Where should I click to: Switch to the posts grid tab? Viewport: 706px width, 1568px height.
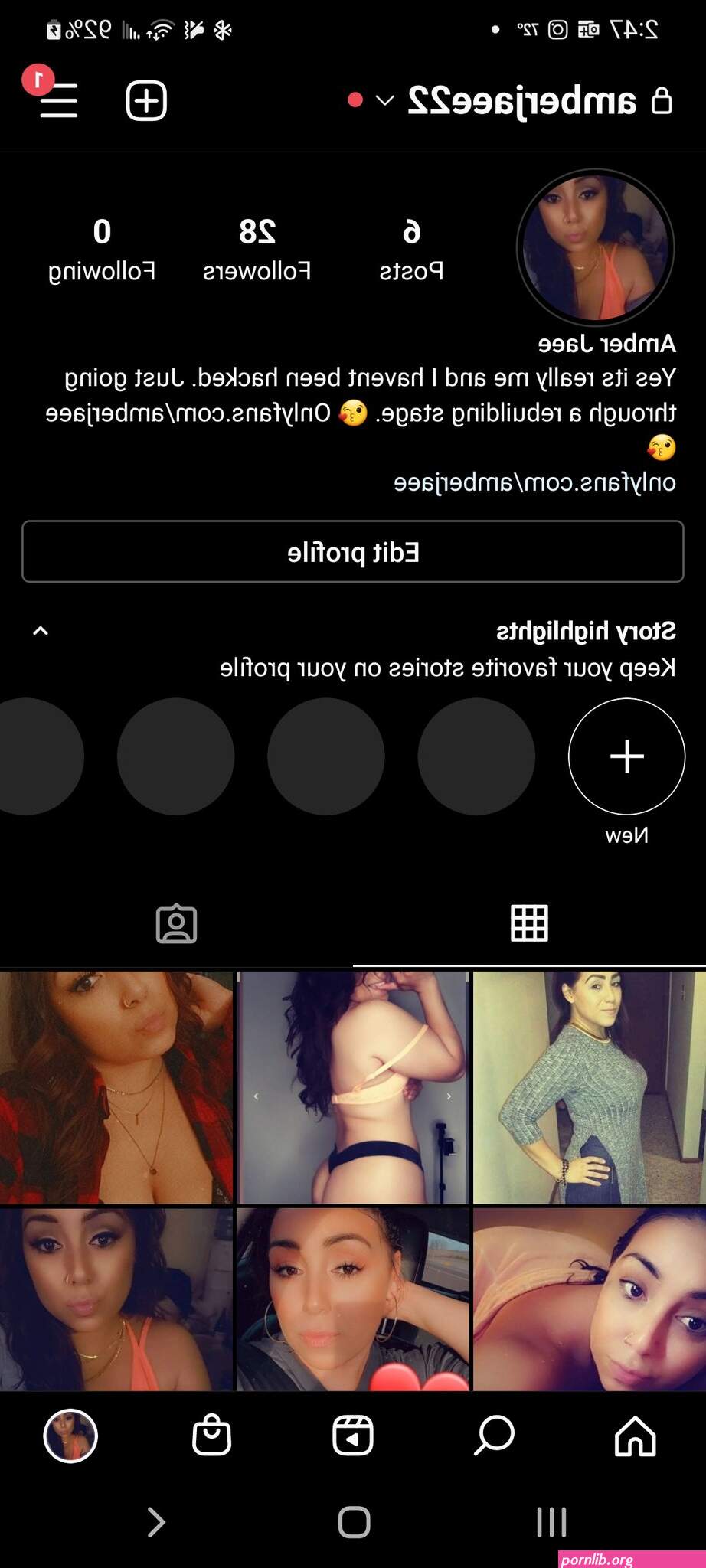[529, 923]
